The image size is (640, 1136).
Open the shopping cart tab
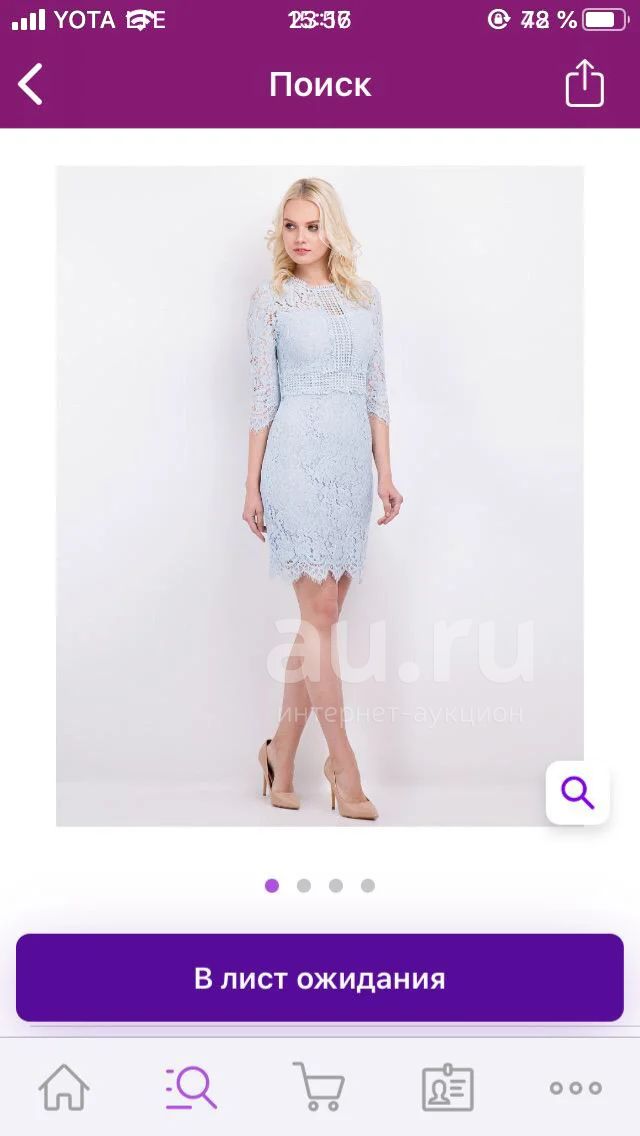(x=319, y=1087)
